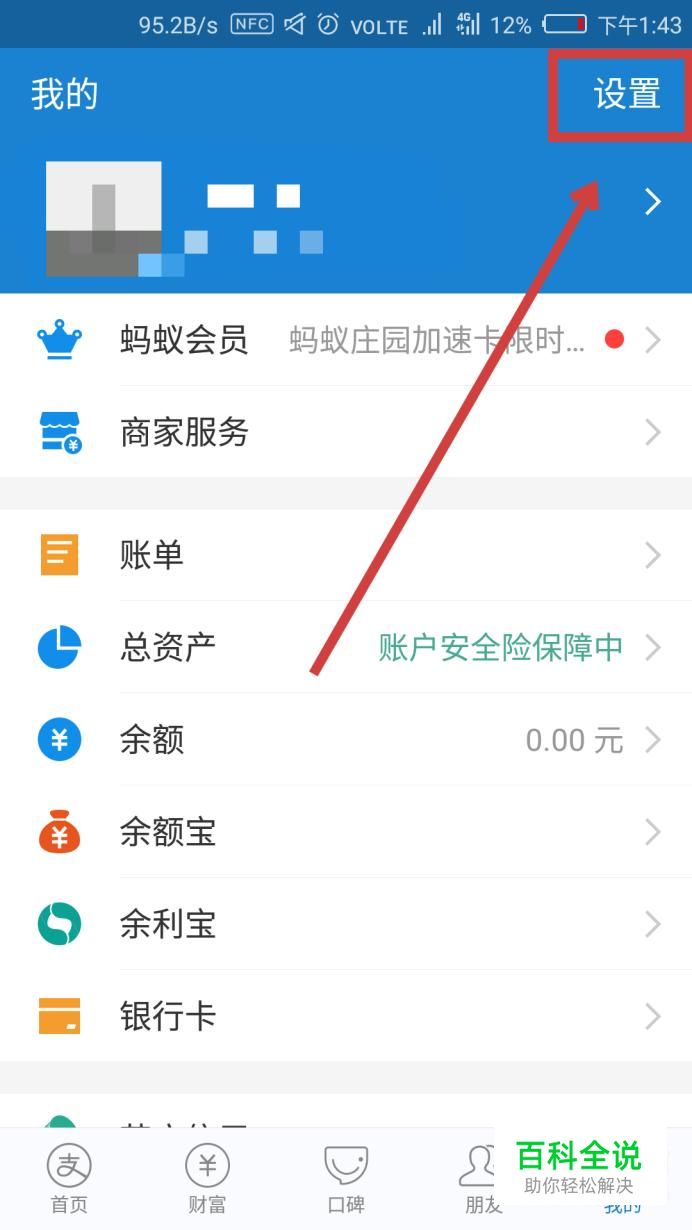View 账单 records
Screen dimensions: 692x1230
(x=345, y=555)
